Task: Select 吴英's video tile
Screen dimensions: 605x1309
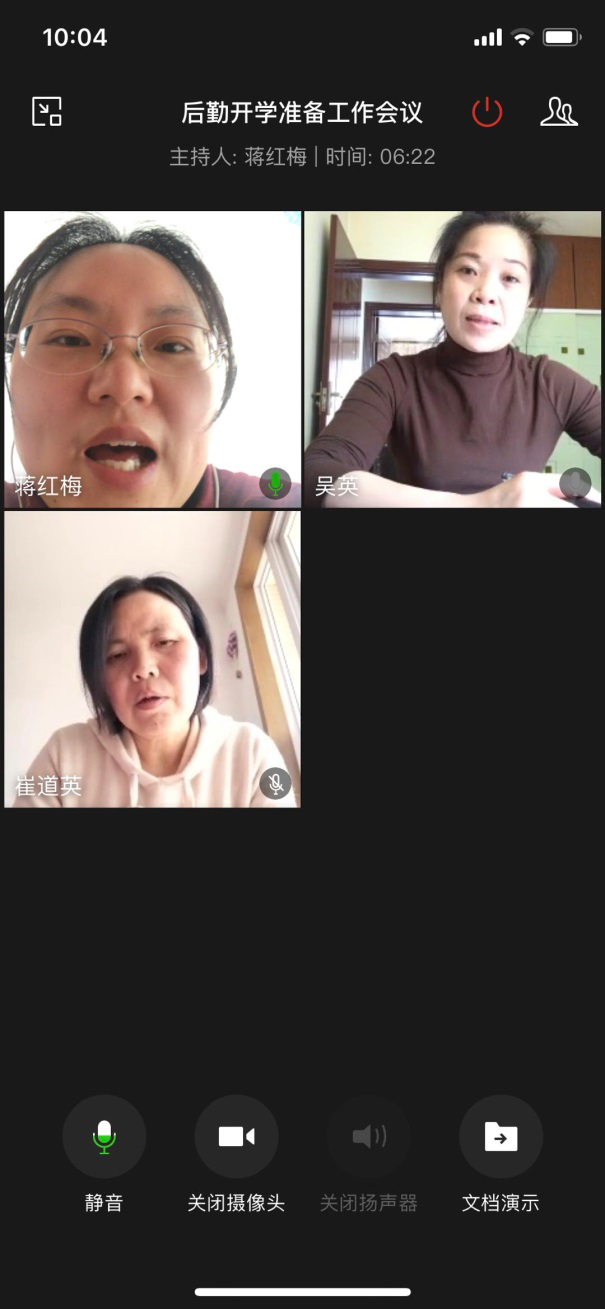Action: (453, 359)
